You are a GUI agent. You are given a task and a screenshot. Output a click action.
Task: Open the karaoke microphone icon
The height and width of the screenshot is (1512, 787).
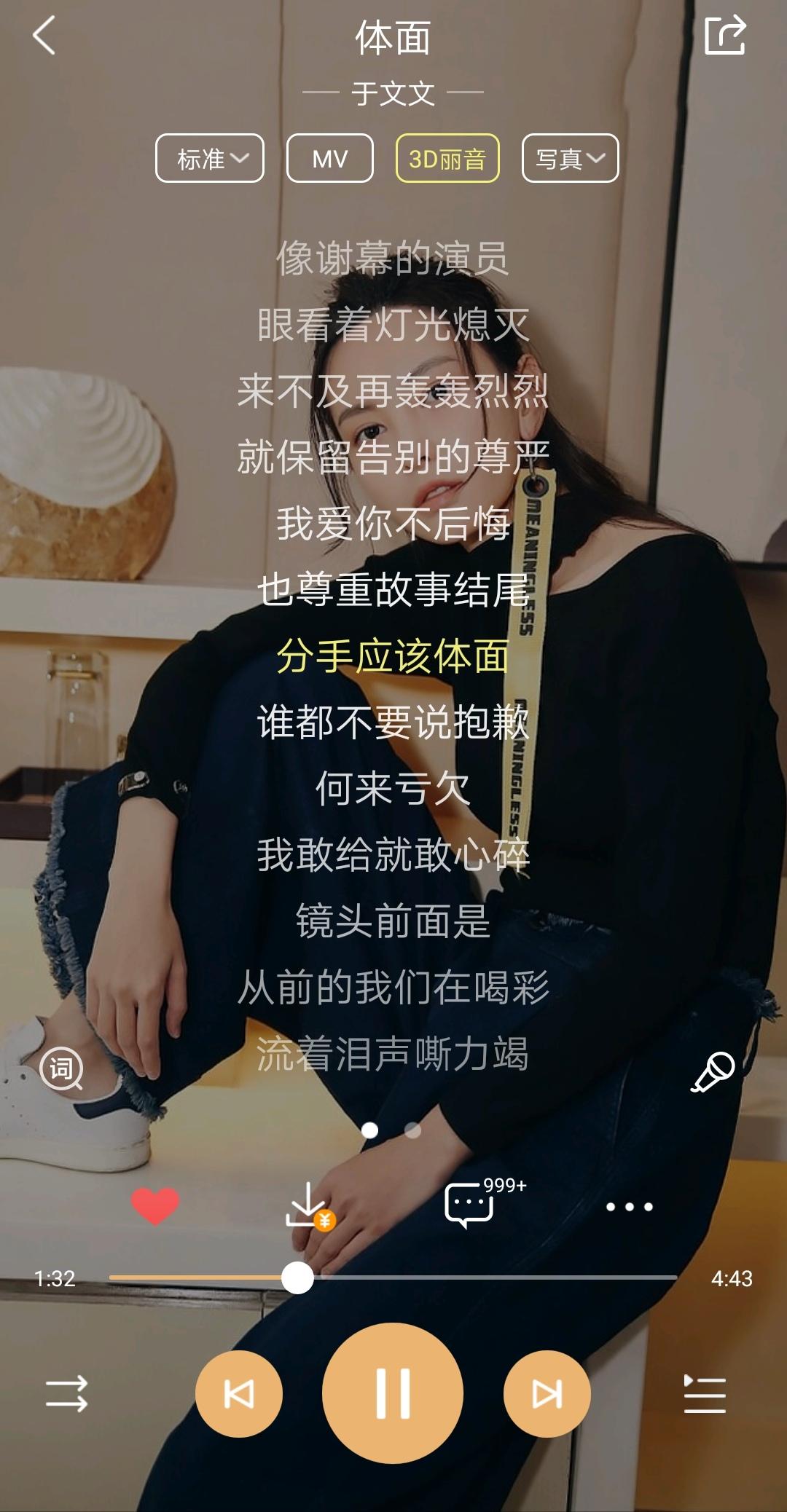pos(712,1071)
